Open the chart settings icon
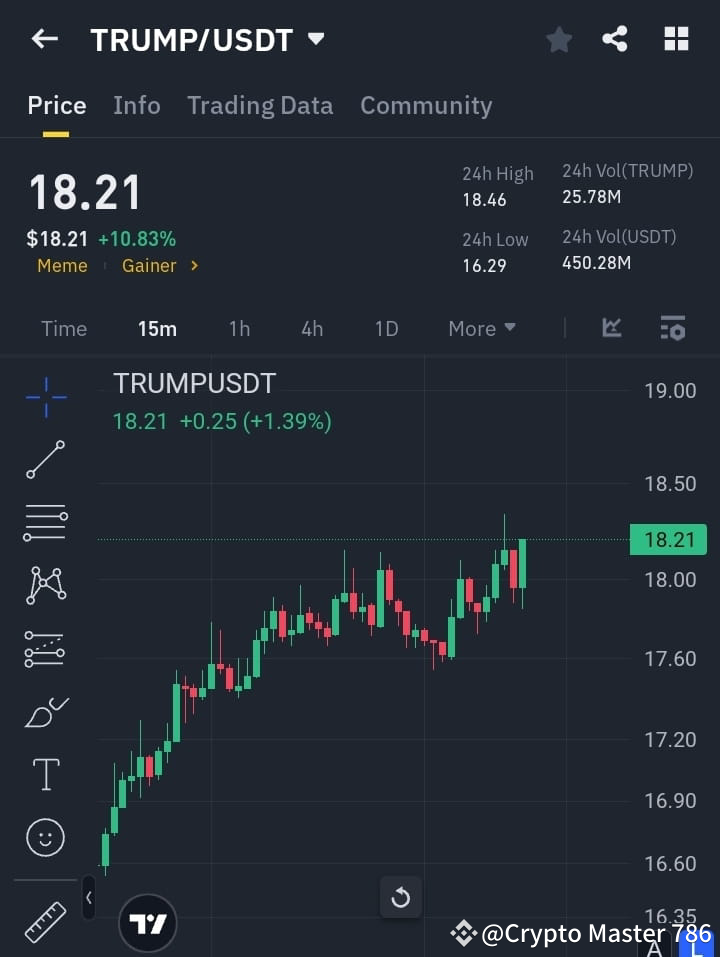 [672, 328]
